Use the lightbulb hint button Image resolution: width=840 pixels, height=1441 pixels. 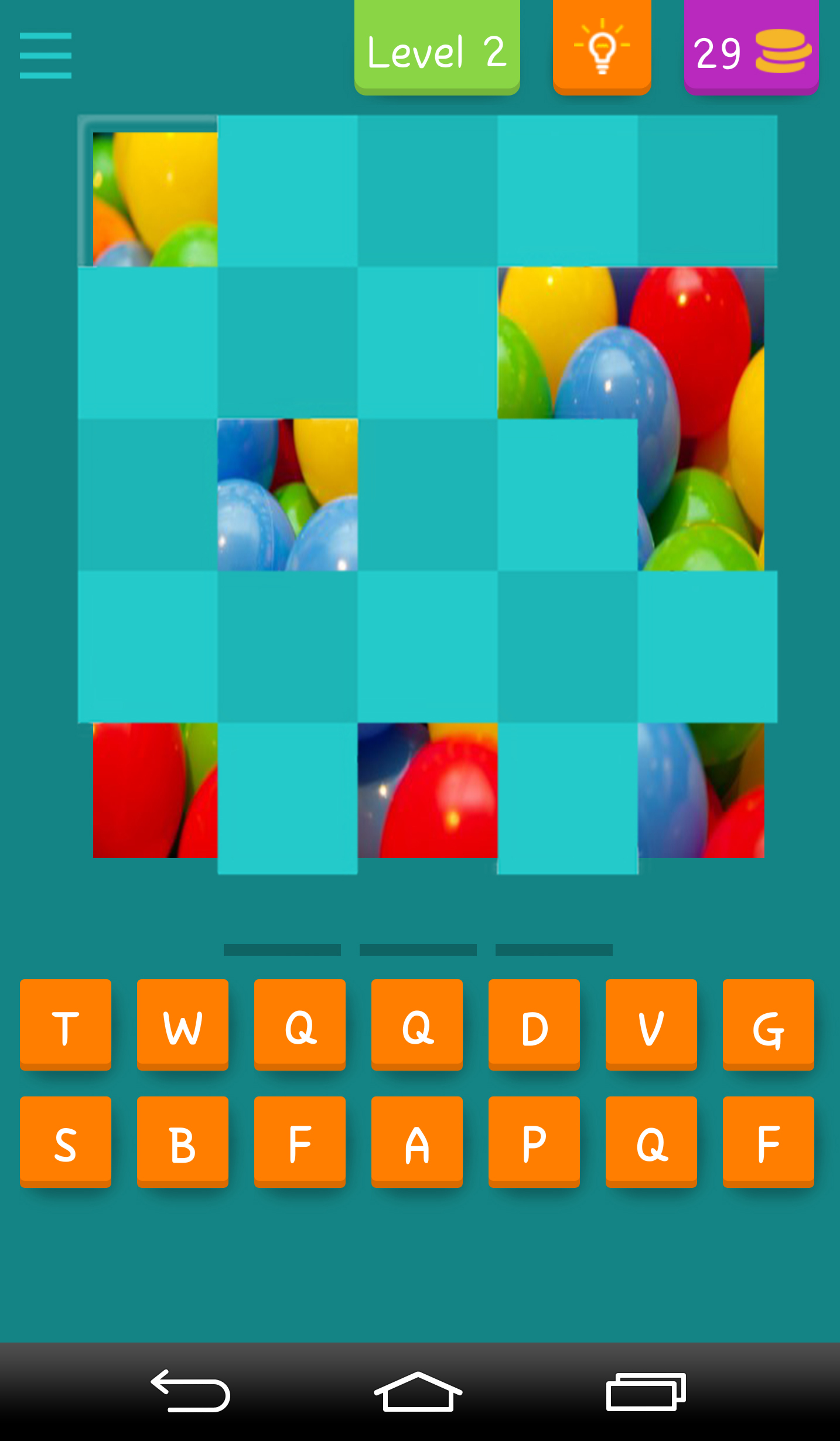(602, 46)
